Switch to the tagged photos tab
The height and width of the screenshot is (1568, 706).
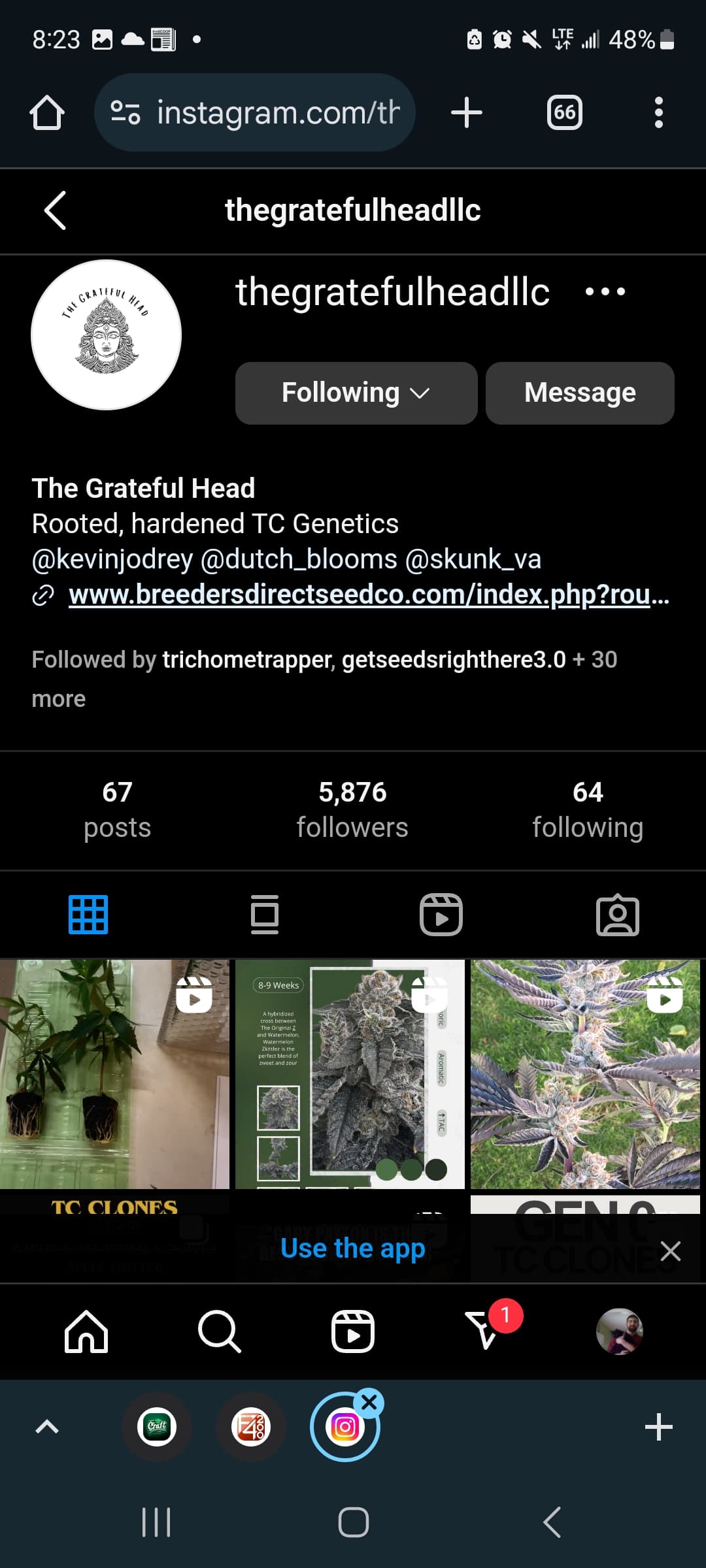pos(618,915)
